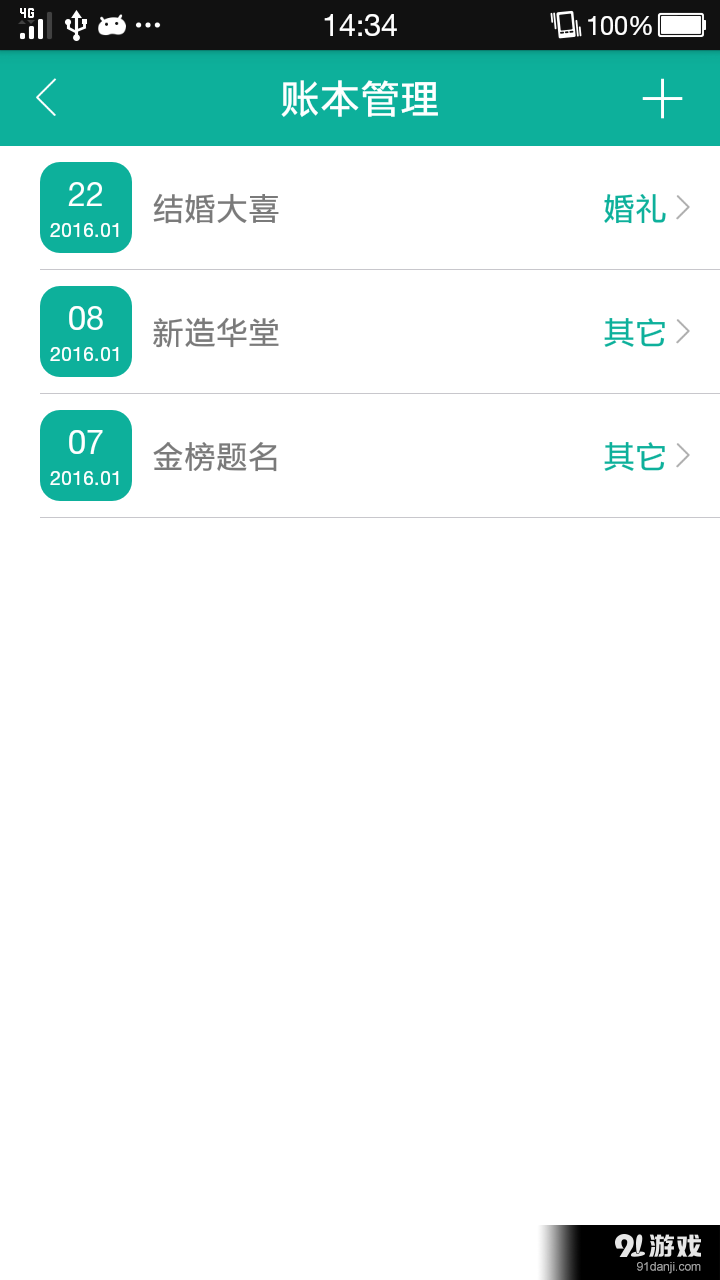The height and width of the screenshot is (1280, 720).
Task: Expand details of the 结婚大喜 entry
Action: [x=683, y=207]
